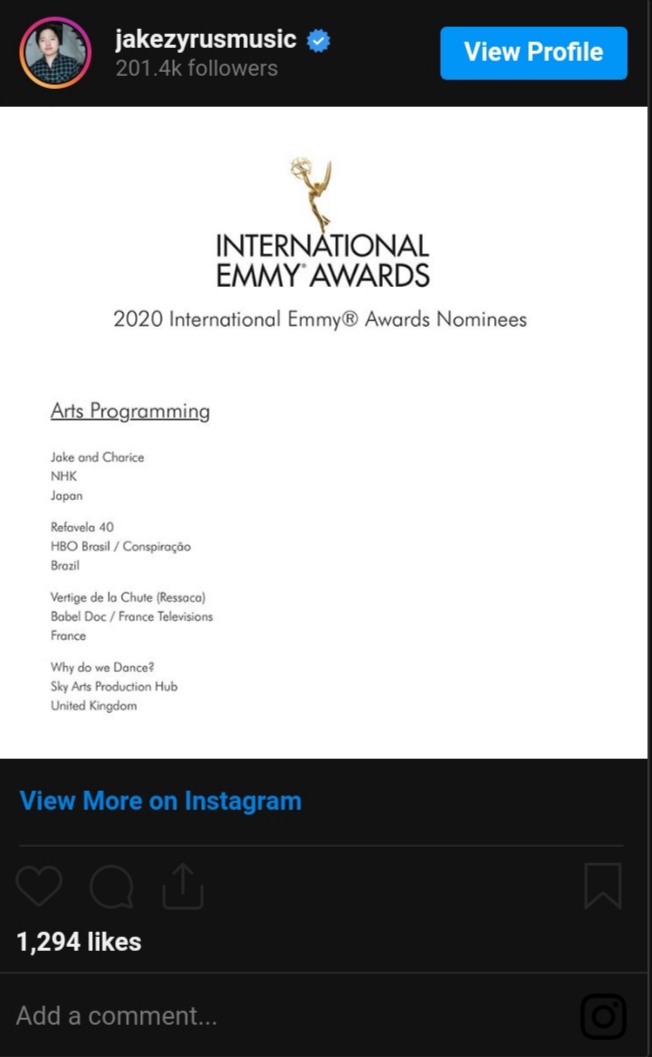652x1057 pixels.
Task: Open the jakezyrusmusic username link
Action: point(205,40)
